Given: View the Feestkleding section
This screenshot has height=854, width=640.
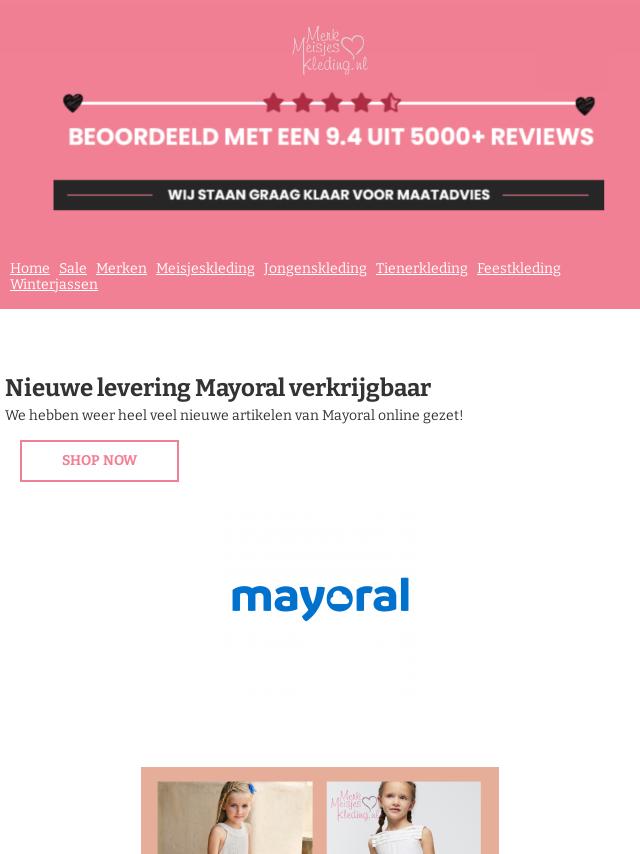Looking at the screenshot, I should click(518, 268).
